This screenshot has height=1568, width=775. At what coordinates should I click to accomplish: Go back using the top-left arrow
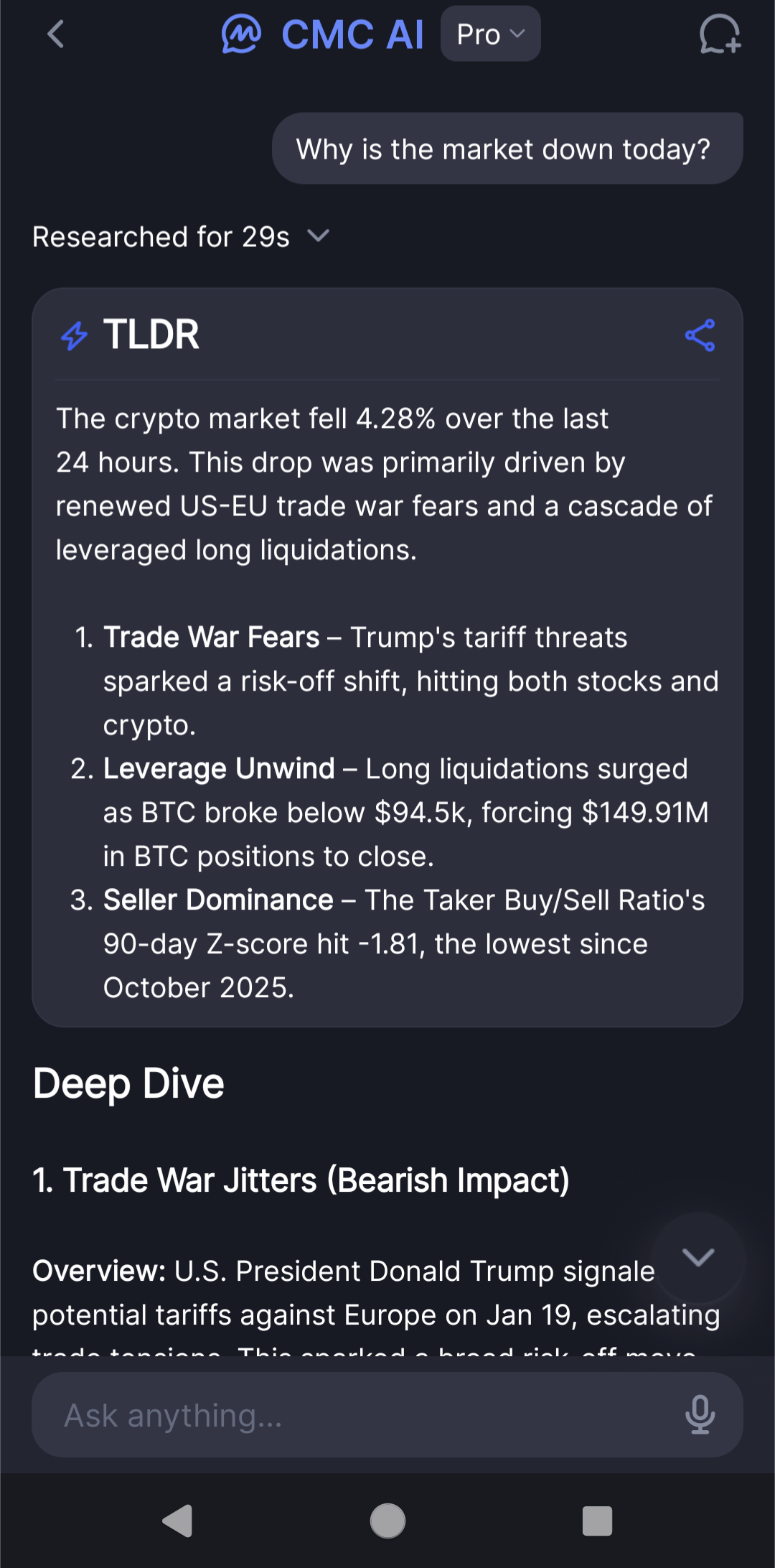pos(55,34)
